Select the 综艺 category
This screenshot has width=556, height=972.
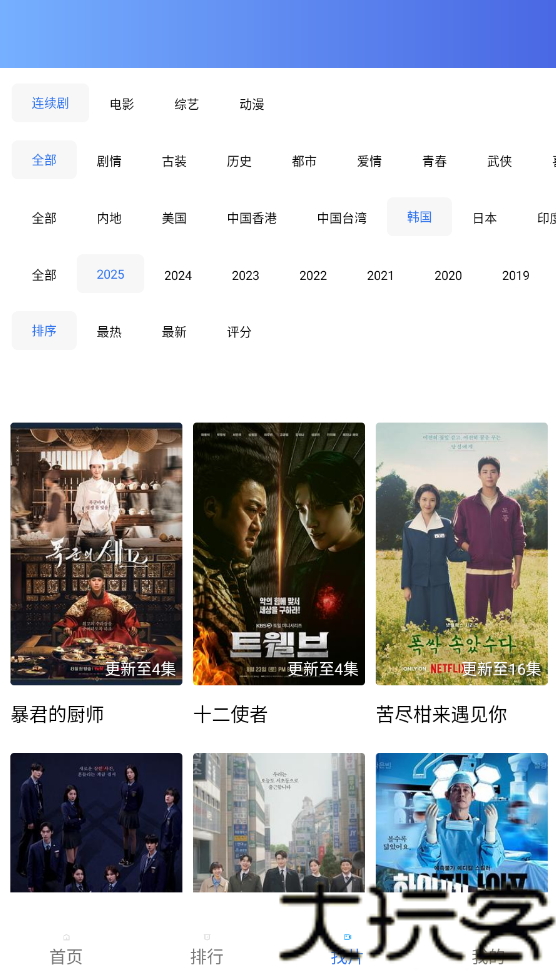(x=187, y=104)
